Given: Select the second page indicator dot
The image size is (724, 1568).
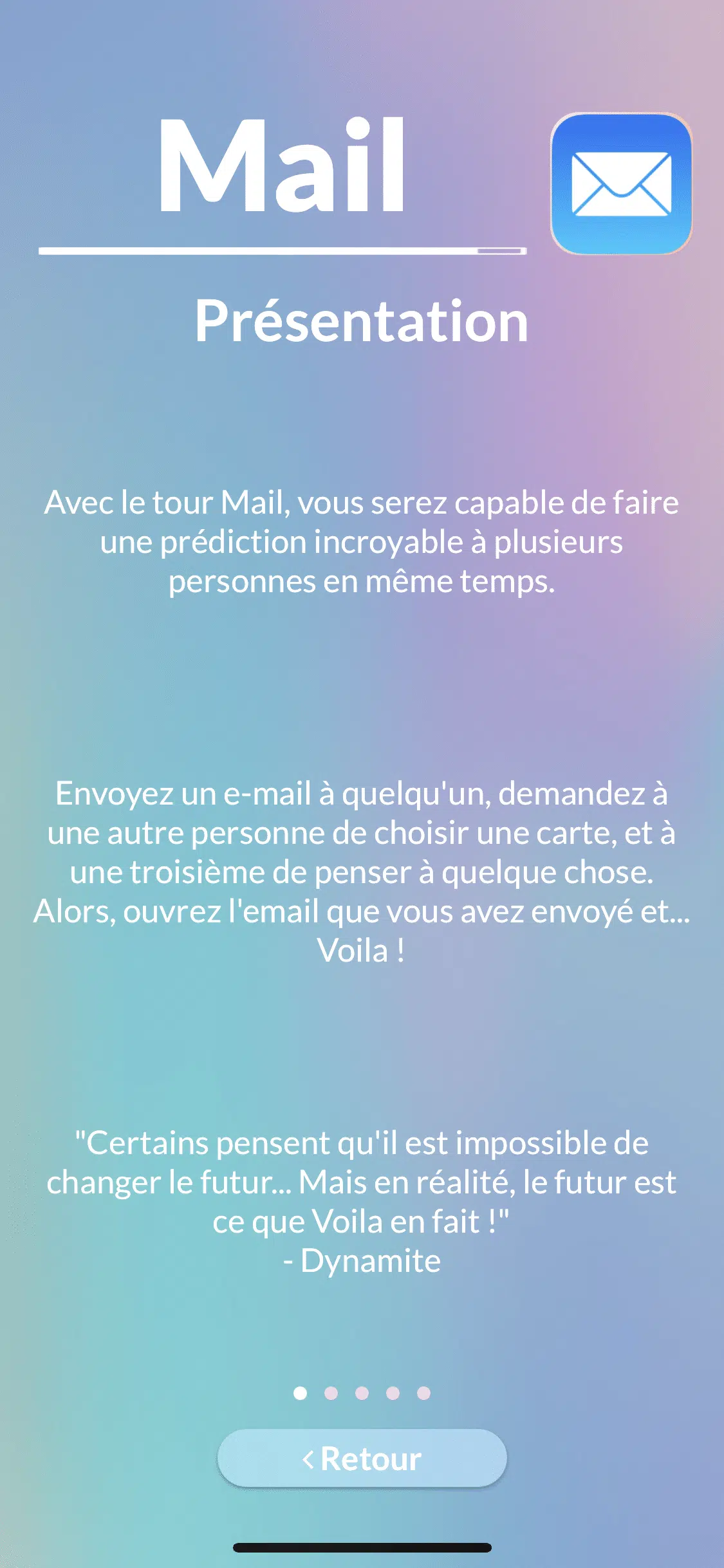Looking at the screenshot, I should pyautogui.click(x=331, y=1393).
